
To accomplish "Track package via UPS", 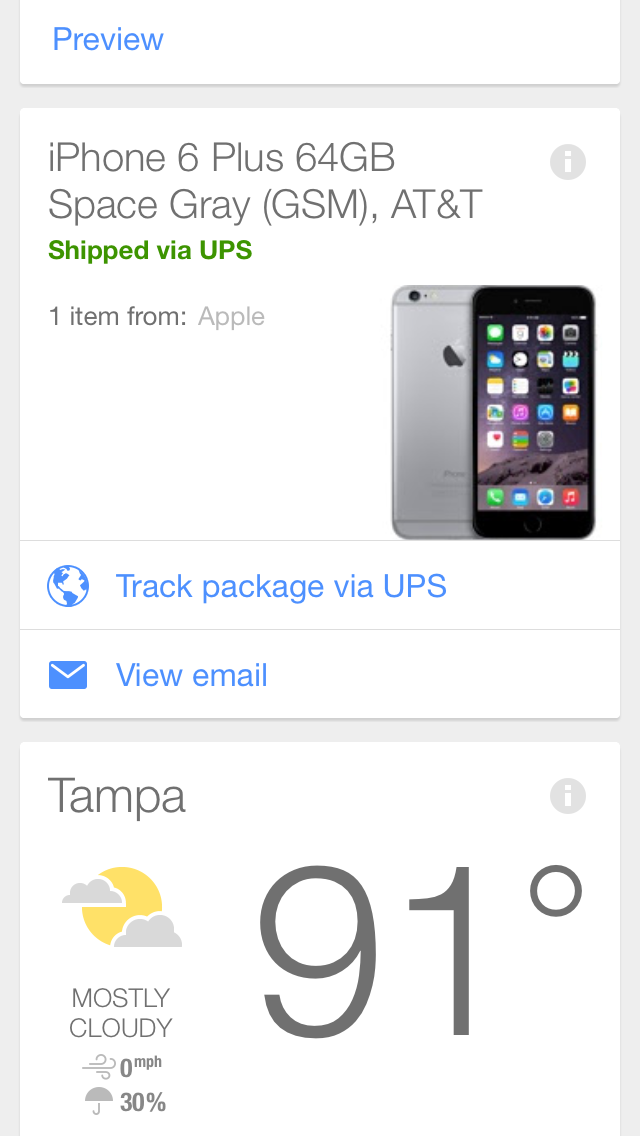I will coord(320,585).
